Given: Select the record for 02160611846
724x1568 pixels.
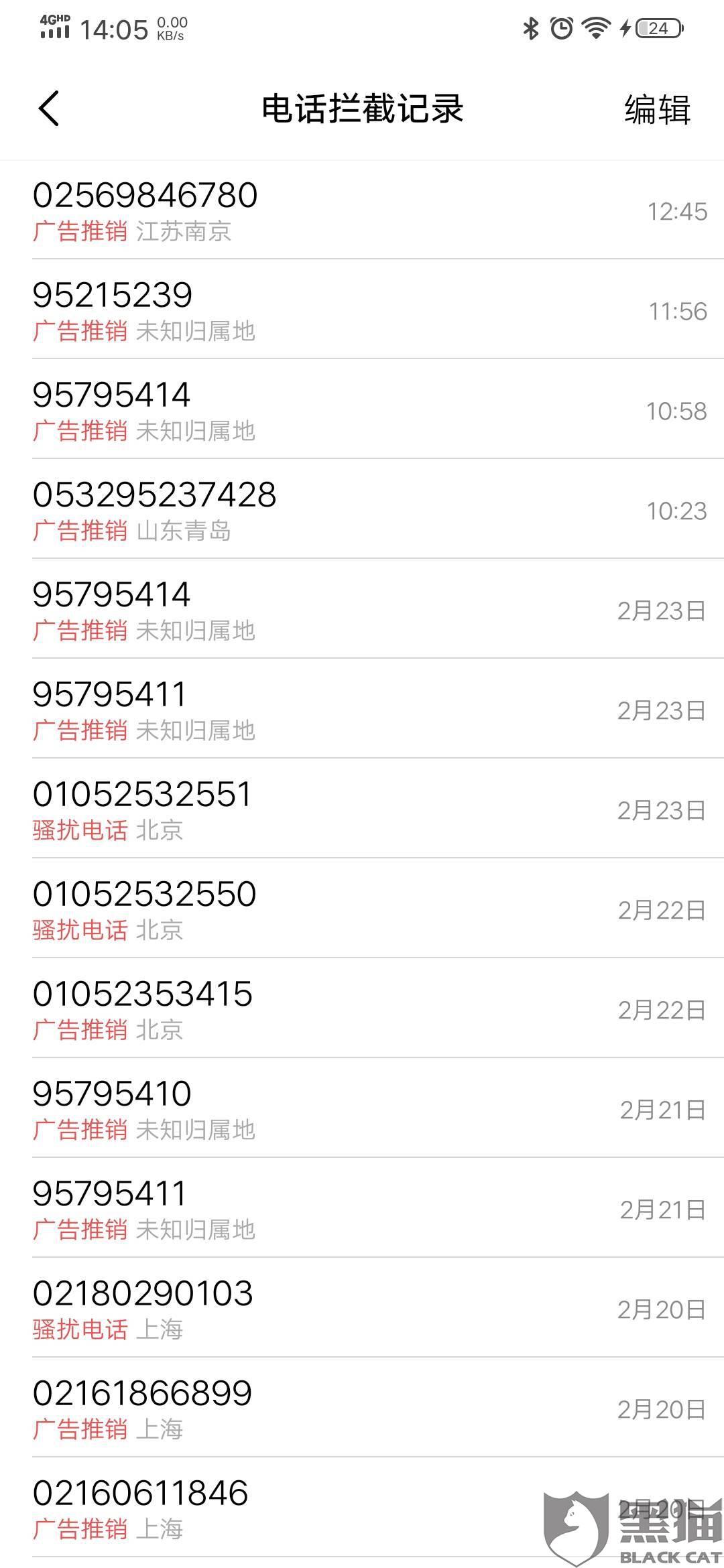Looking at the screenshot, I should 362,1508.
